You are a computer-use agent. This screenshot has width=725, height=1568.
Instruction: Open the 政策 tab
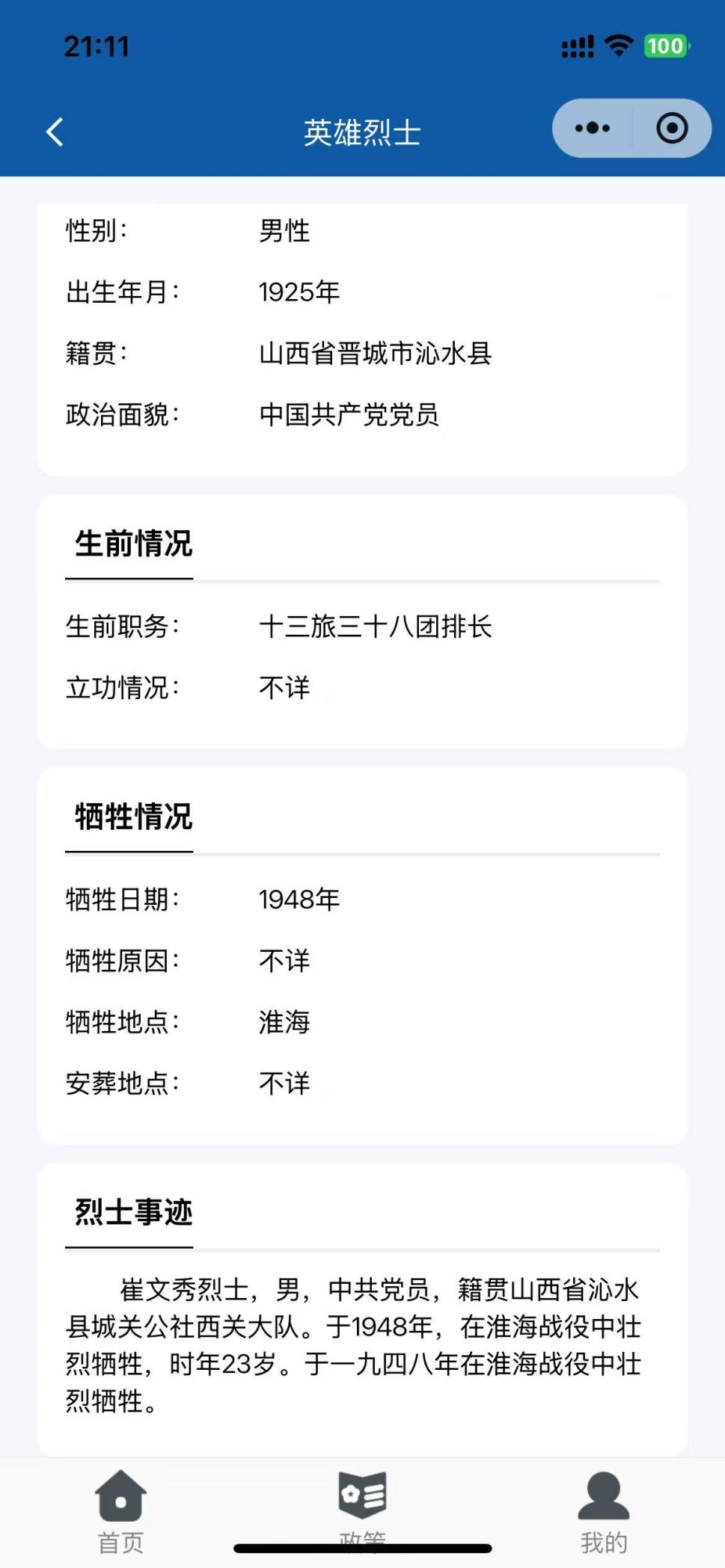[363, 1507]
